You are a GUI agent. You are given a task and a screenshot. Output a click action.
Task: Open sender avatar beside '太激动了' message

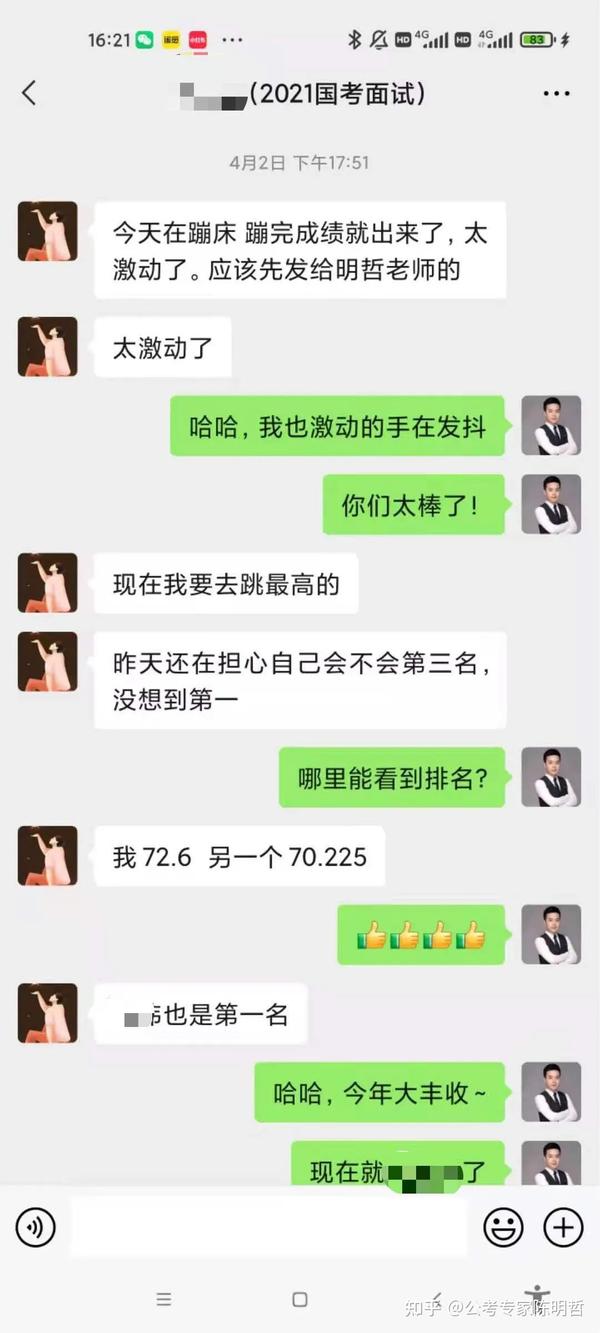click(47, 347)
